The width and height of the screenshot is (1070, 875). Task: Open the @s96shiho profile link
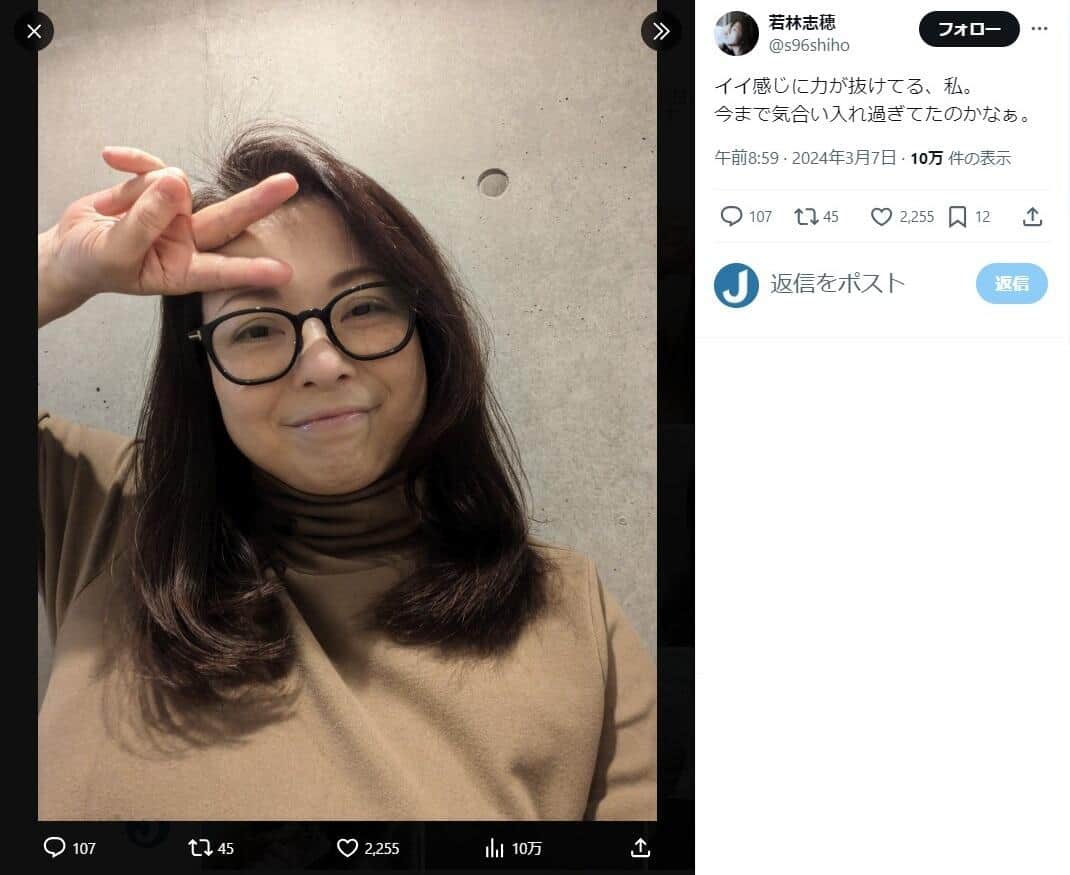tap(808, 46)
